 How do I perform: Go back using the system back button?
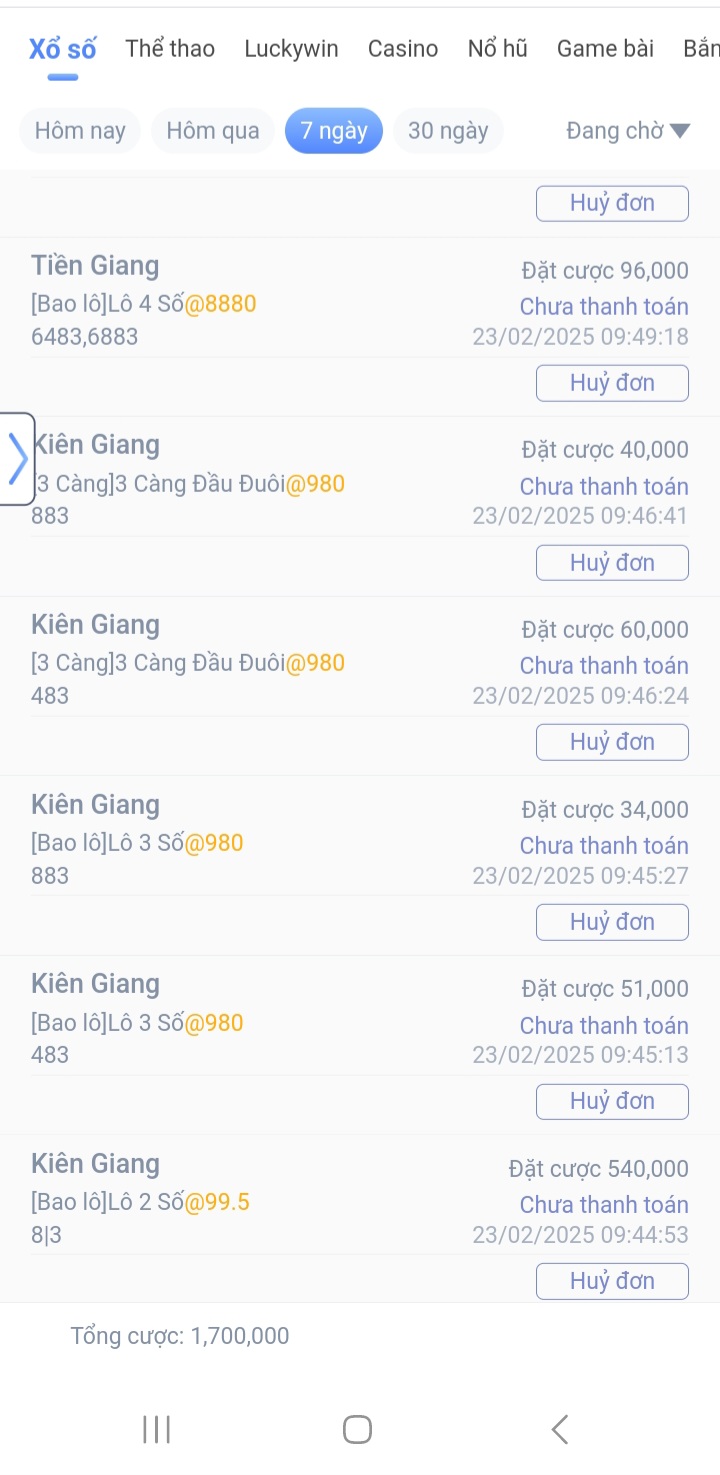(x=560, y=1429)
